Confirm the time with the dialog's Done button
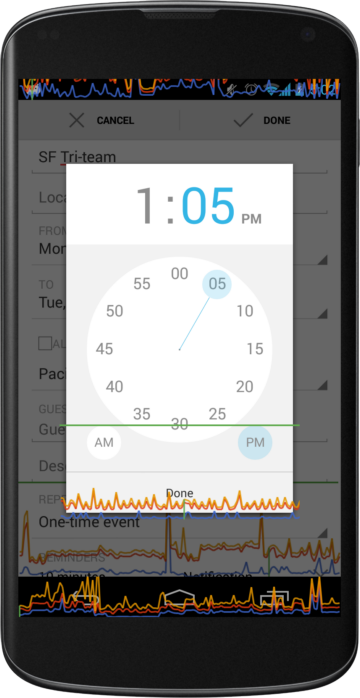The width and height of the screenshot is (360, 698). [179, 492]
